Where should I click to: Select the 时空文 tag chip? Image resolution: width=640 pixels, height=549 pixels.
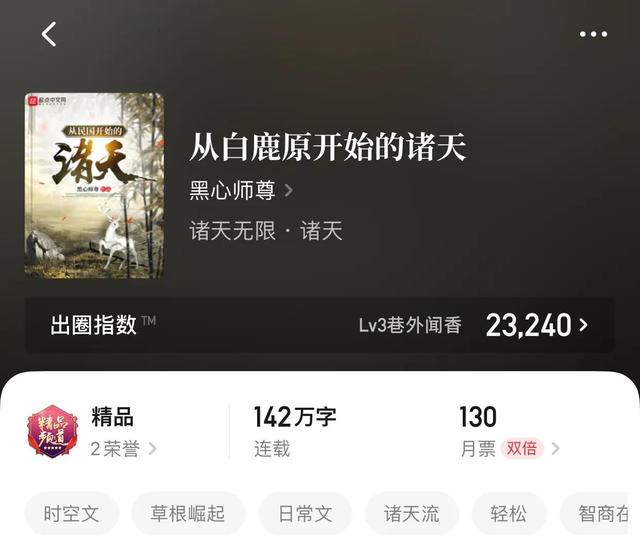(72, 514)
